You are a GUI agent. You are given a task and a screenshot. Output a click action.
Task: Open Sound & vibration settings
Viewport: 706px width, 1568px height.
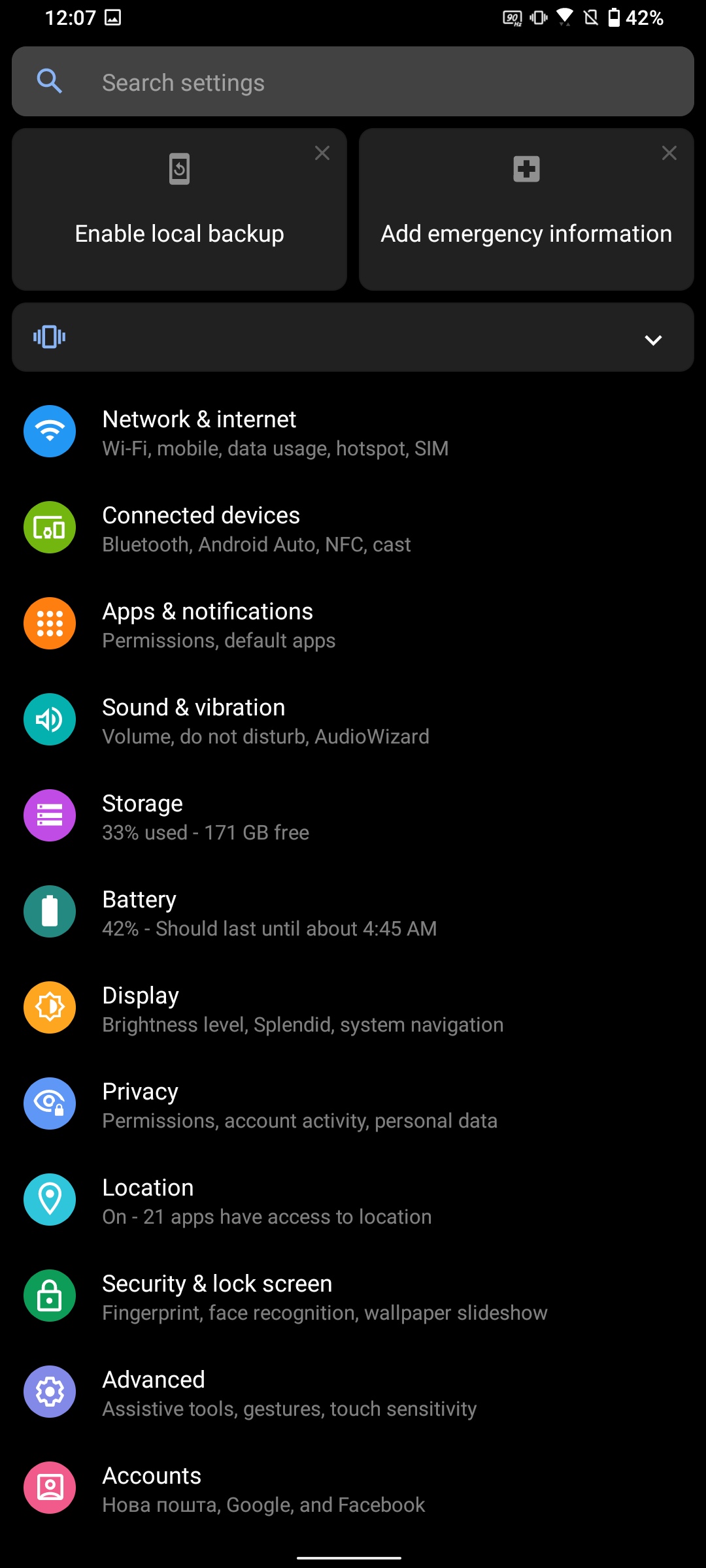pos(265,721)
